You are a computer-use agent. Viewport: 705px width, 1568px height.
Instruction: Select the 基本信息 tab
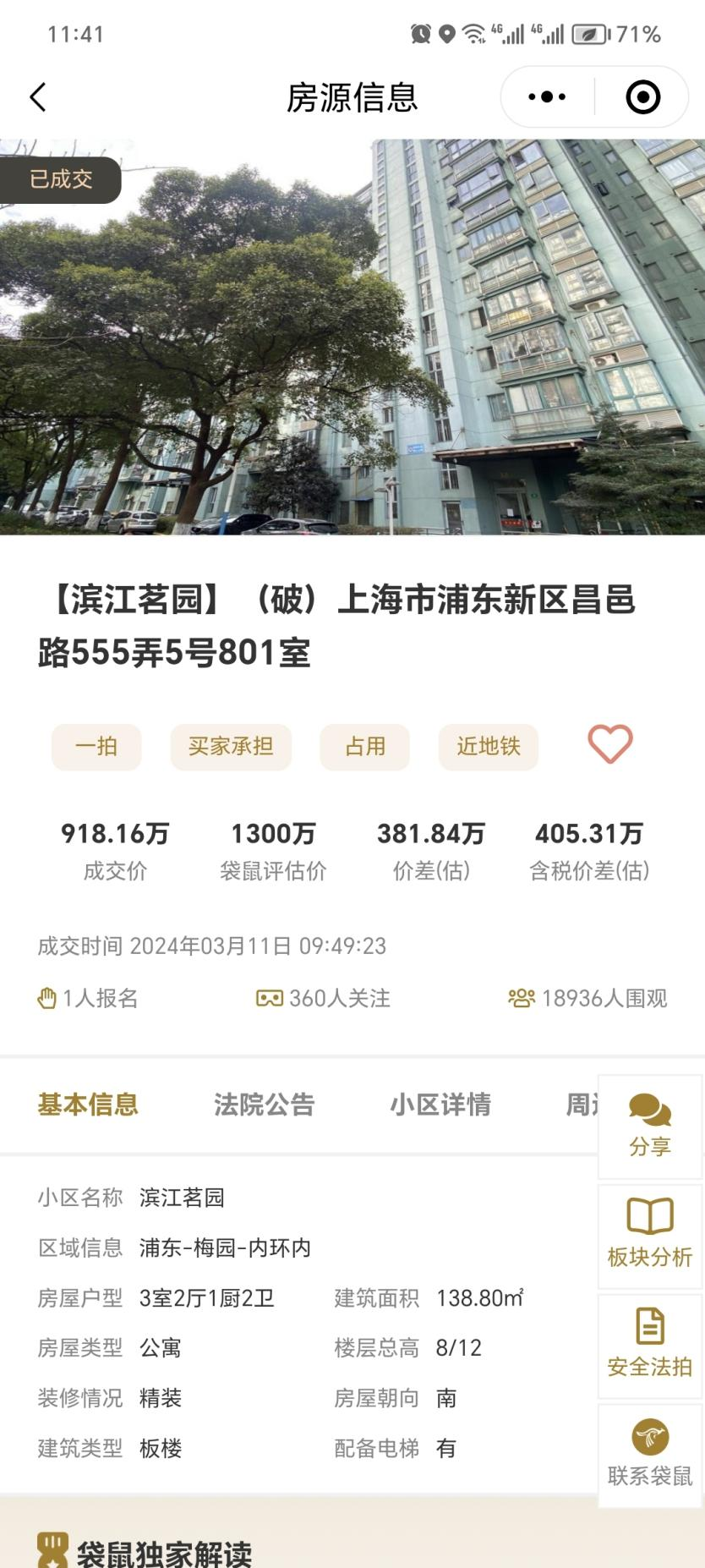88,1105
